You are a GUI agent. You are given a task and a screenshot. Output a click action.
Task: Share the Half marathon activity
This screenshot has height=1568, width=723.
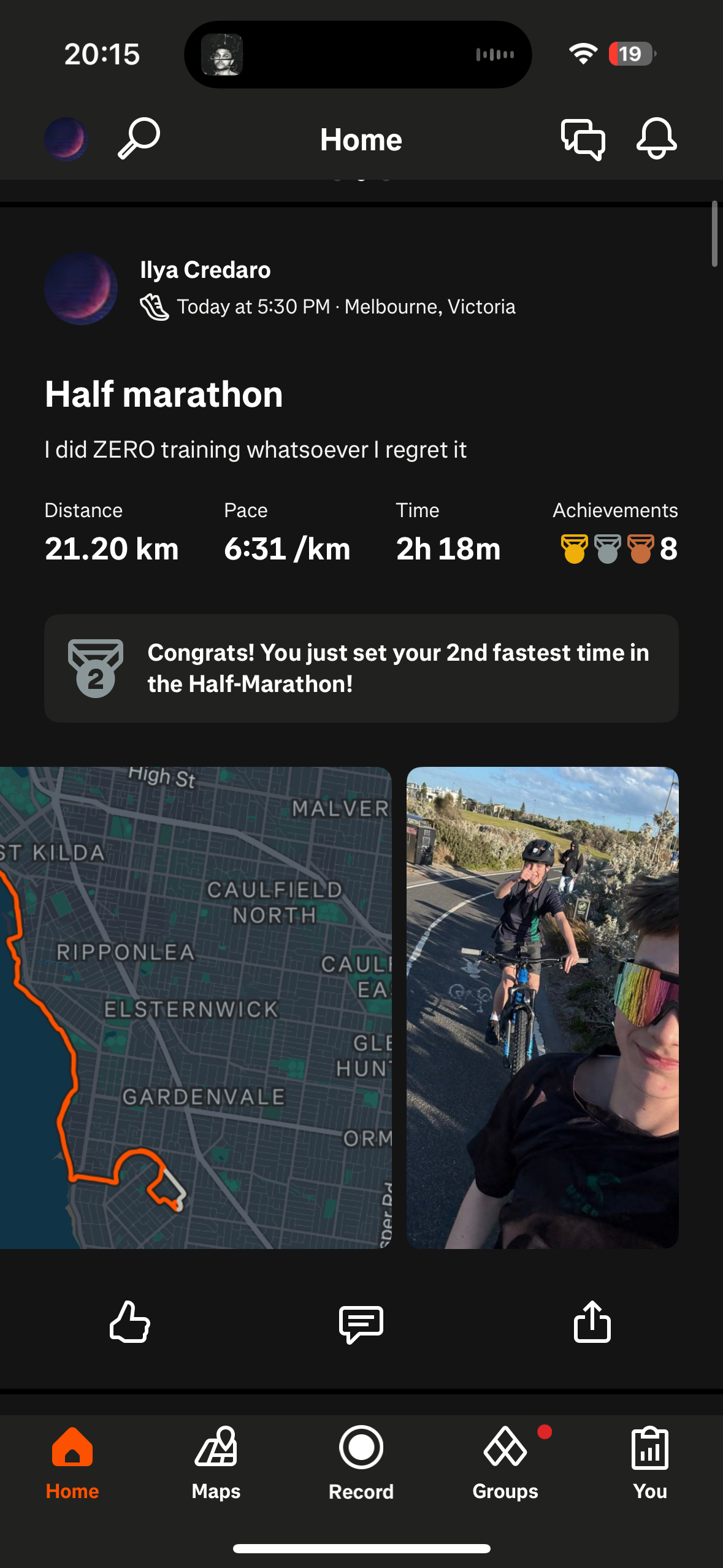coord(592,1323)
